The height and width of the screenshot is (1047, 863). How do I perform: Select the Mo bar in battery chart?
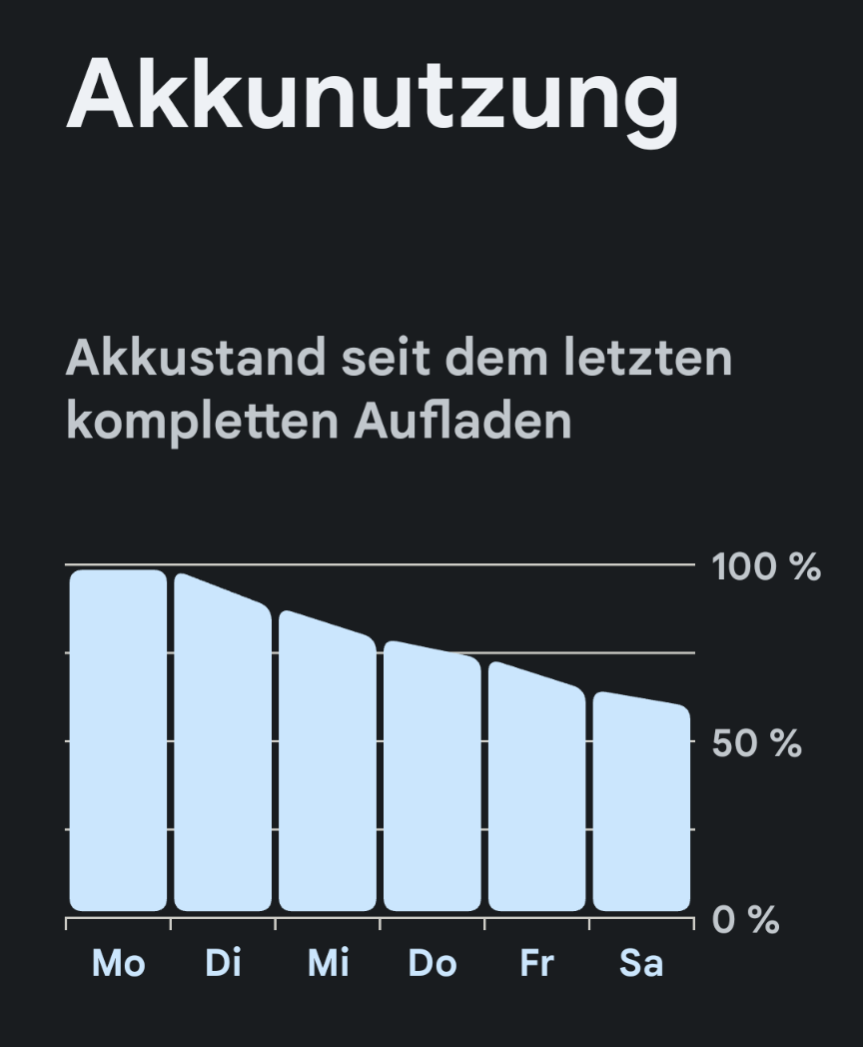(x=118, y=740)
